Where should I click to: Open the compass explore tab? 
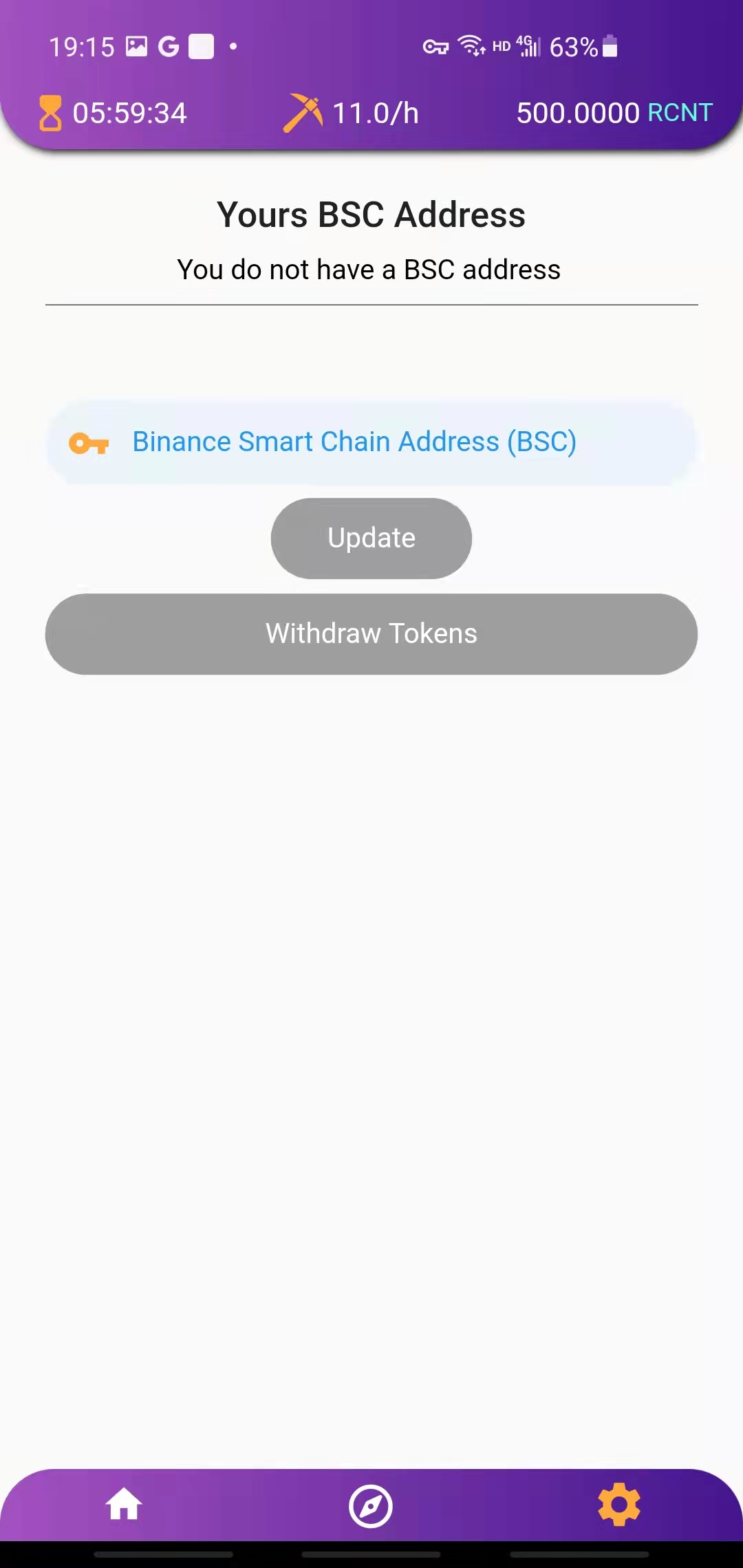pyautogui.click(x=371, y=1506)
